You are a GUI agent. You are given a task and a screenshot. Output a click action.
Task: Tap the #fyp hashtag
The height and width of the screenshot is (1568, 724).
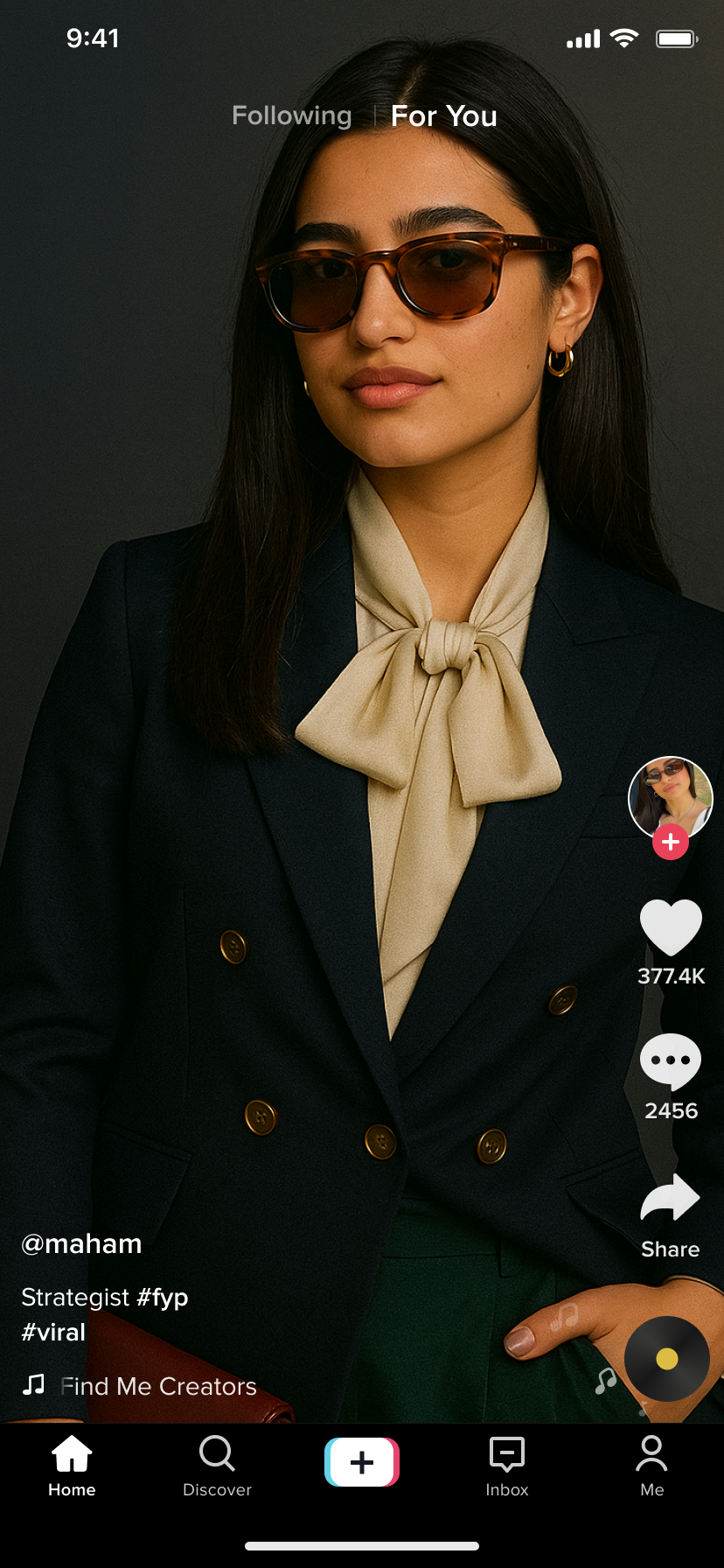click(162, 1297)
